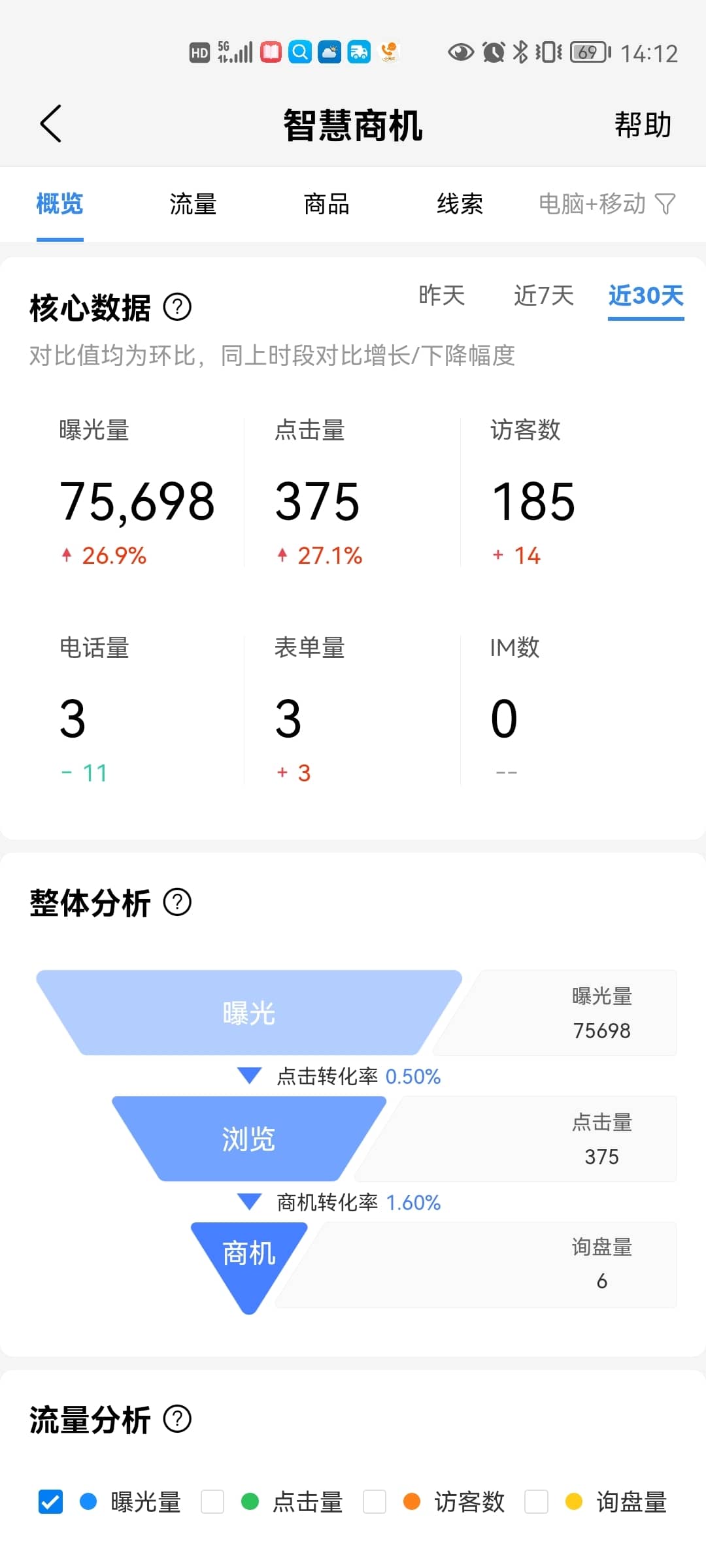Viewport: 706px width, 1568px height.
Task: Check the 访客数 chart checkbox
Action: coord(375,1502)
